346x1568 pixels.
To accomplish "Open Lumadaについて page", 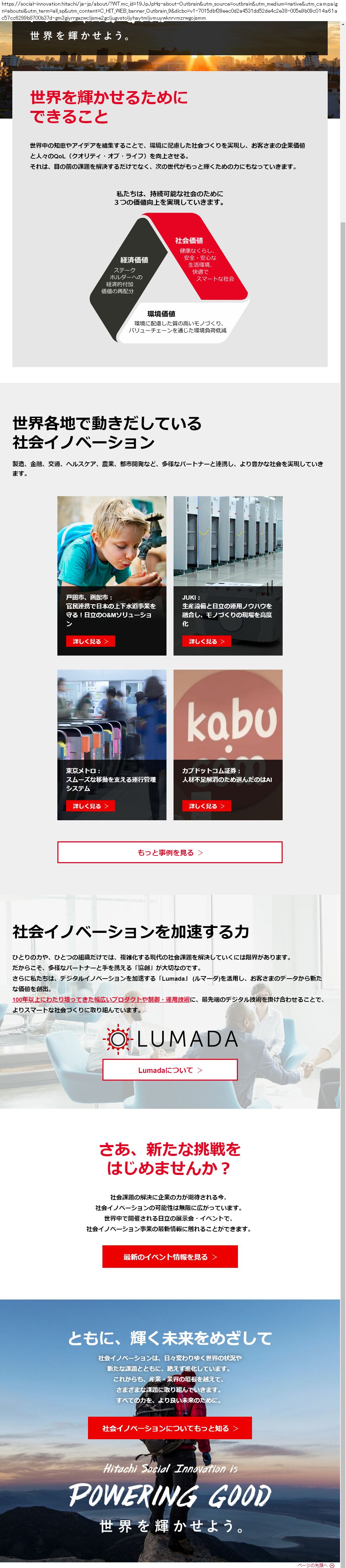I will (x=169, y=1069).
